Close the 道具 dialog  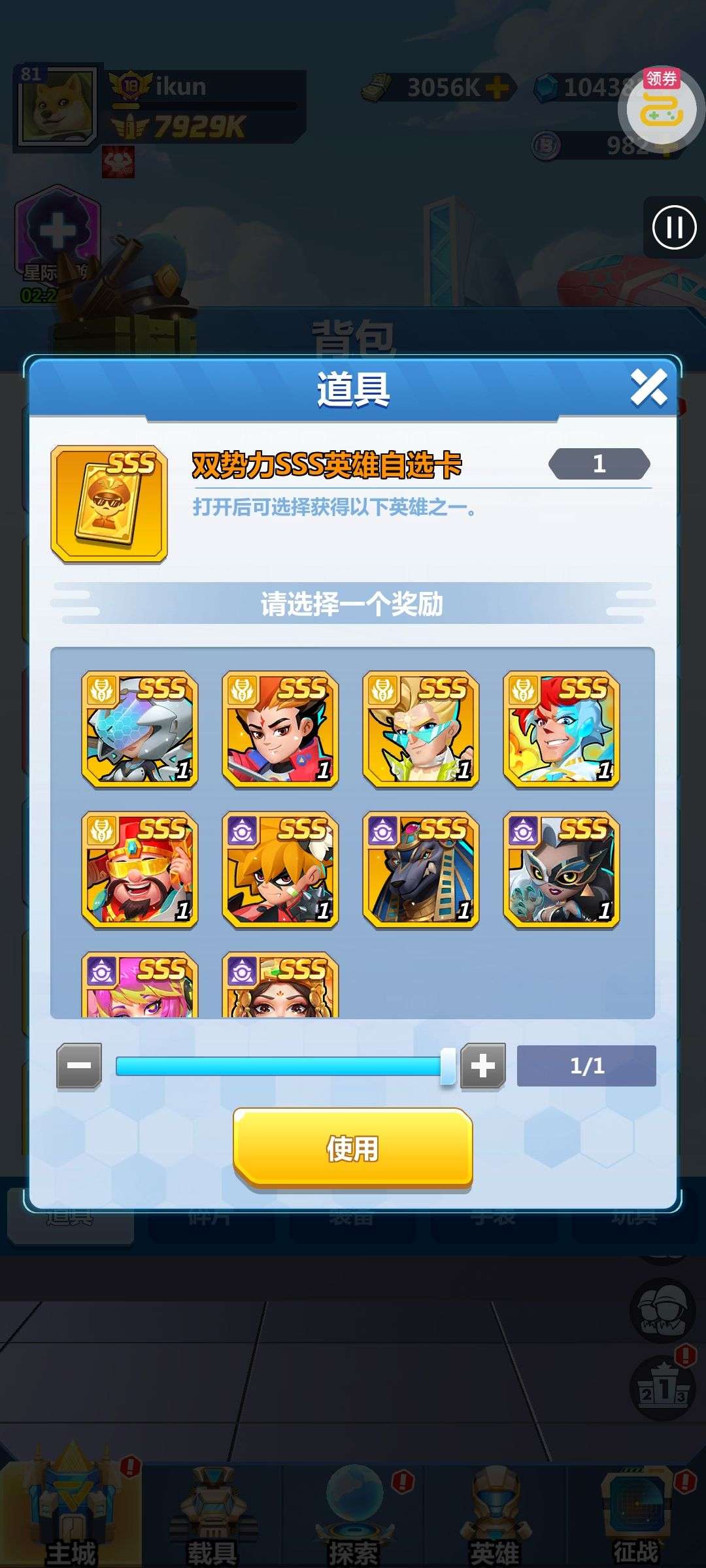coord(648,387)
